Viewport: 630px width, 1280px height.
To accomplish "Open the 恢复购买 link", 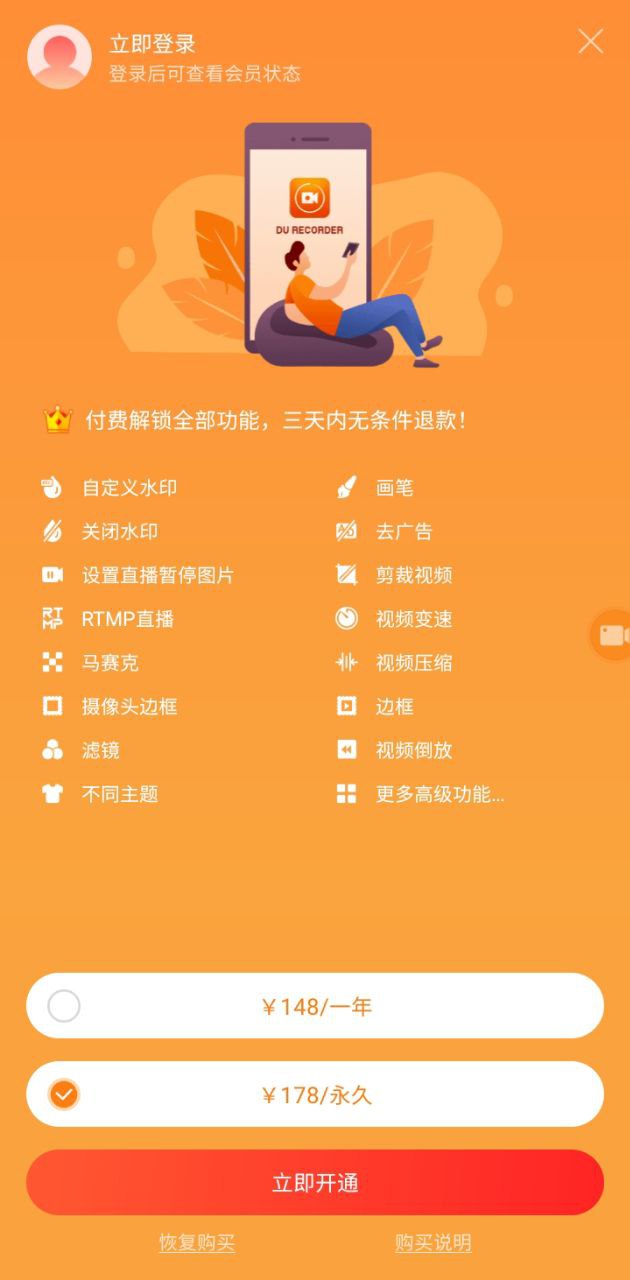I will click(197, 1243).
